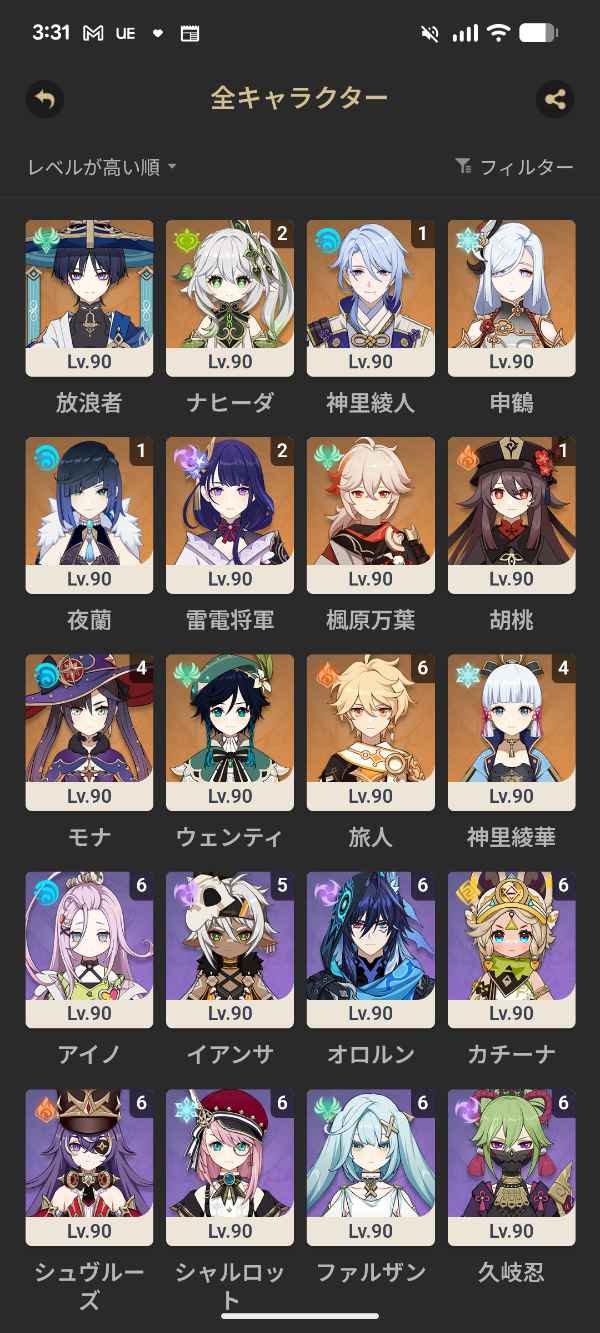Share the character list
Screen dimensions: 600x1333
point(555,99)
